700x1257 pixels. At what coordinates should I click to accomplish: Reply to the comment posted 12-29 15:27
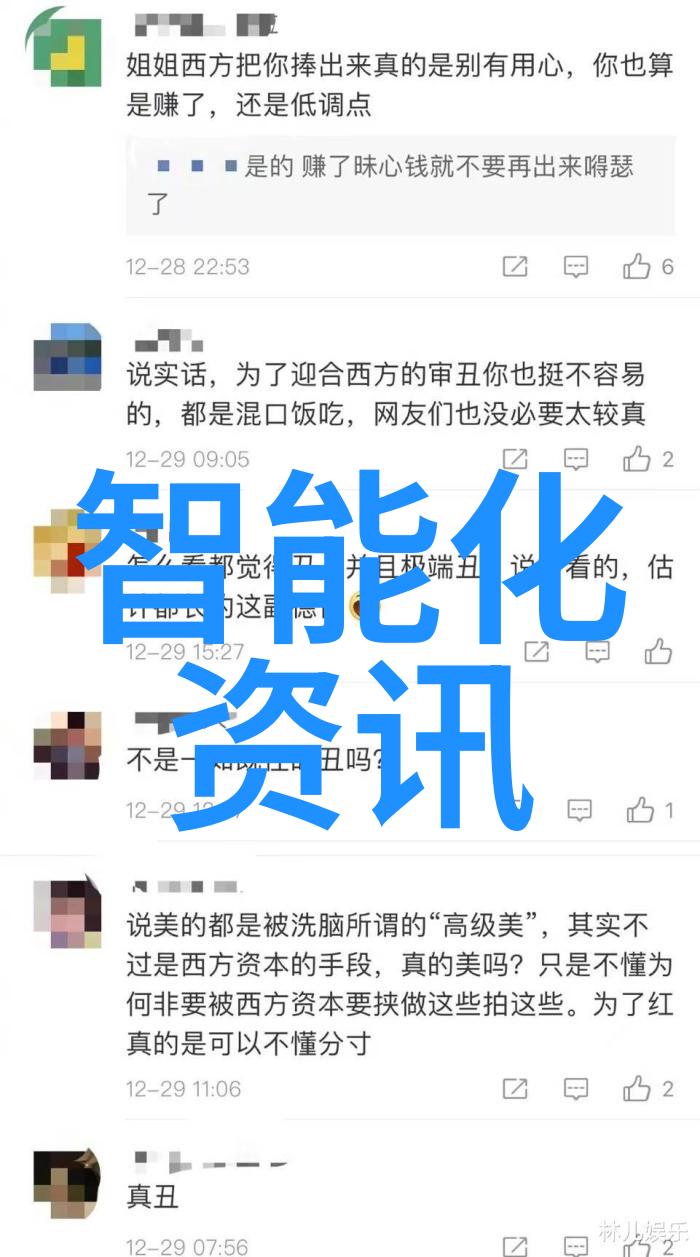click(x=597, y=652)
